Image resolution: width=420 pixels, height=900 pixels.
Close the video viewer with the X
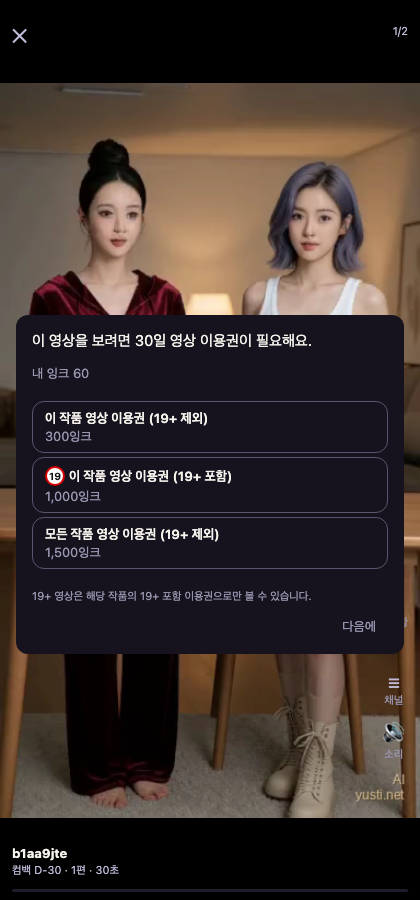[20, 36]
